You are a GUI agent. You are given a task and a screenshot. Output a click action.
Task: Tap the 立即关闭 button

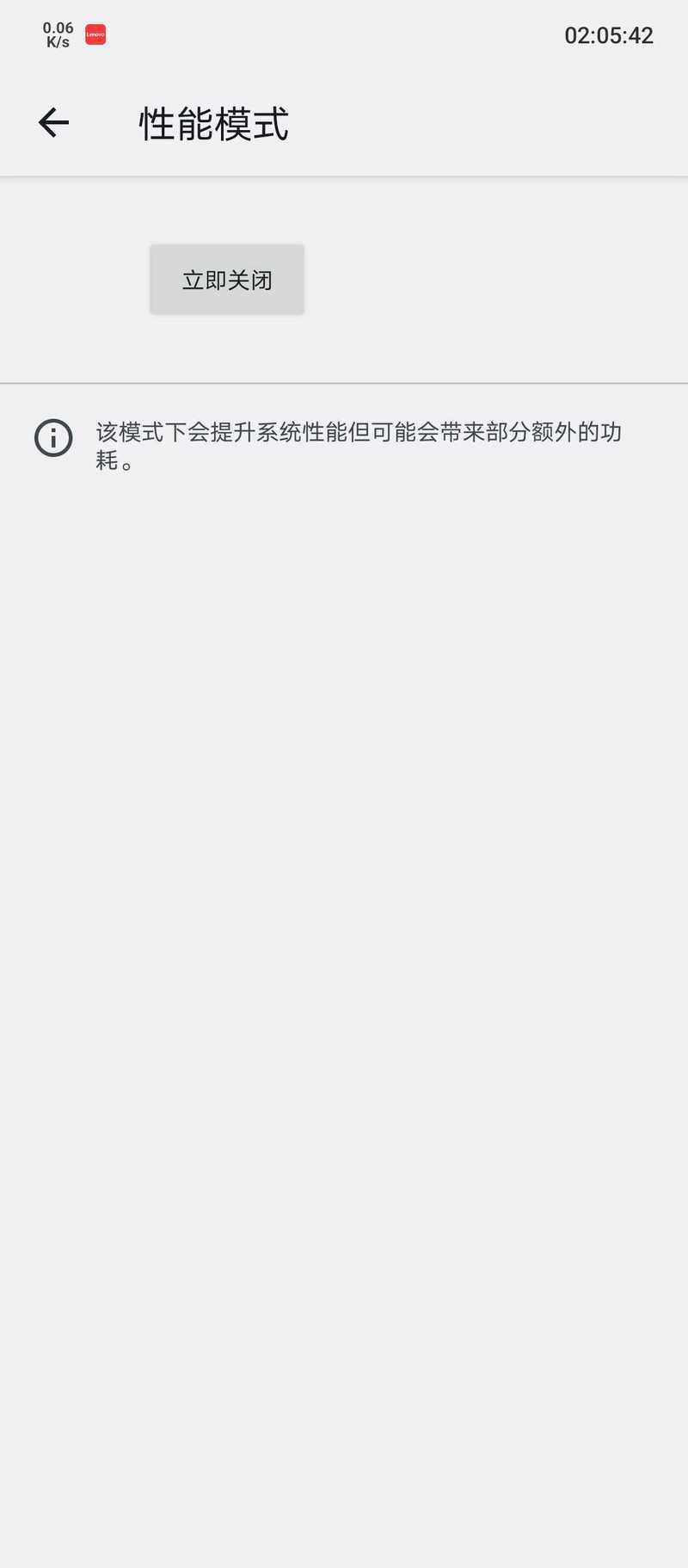[227, 280]
